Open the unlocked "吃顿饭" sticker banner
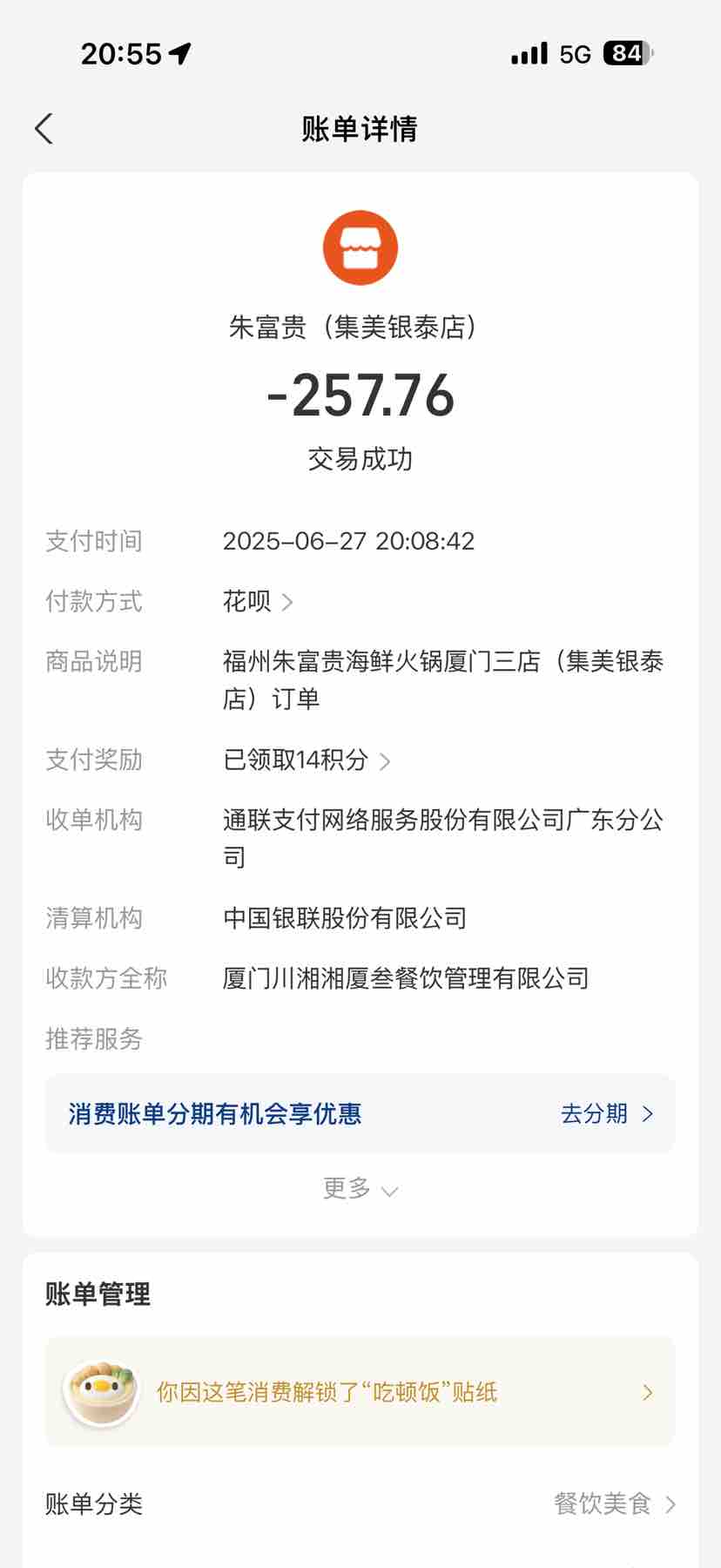The width and height of the screenshot is (721, 1568). pos(360,1392)
